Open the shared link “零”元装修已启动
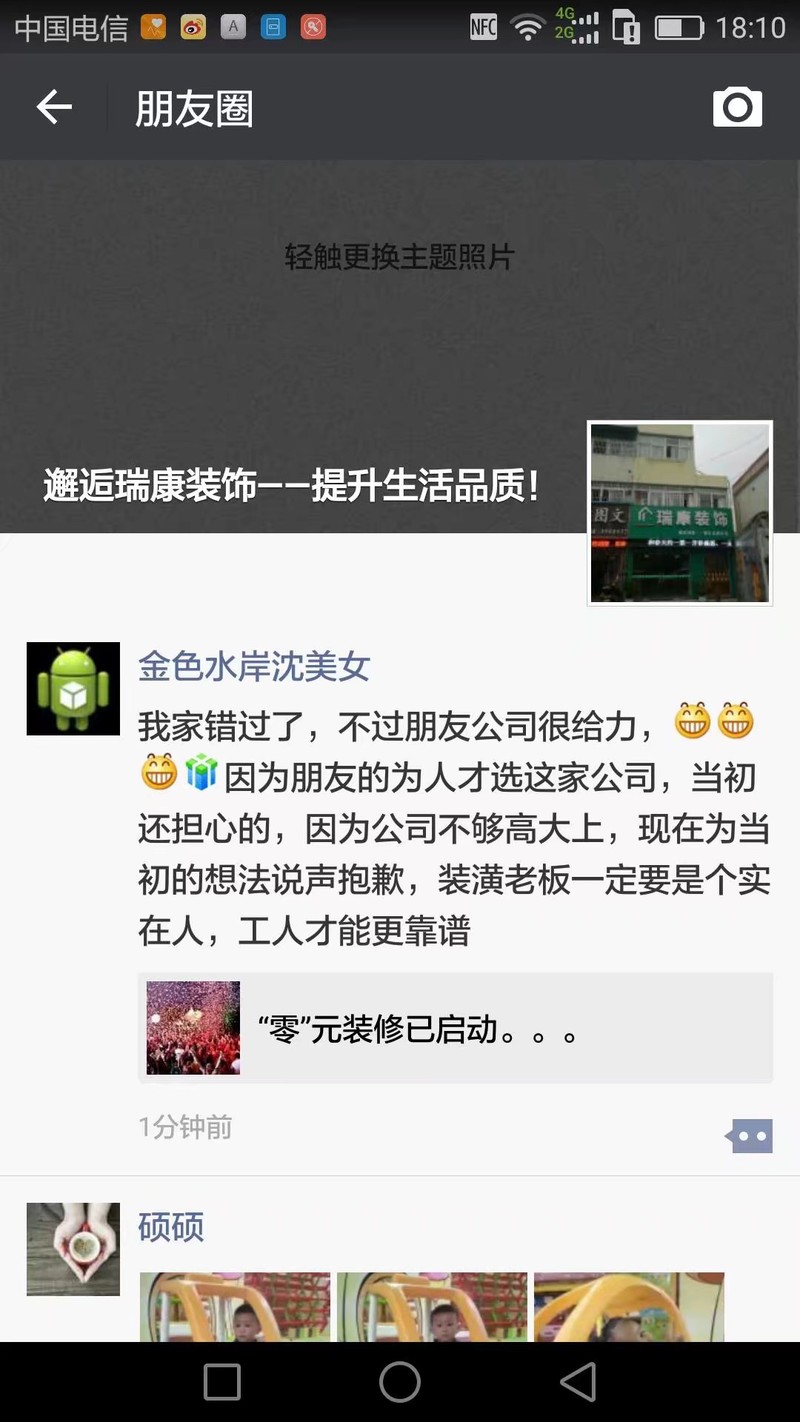Screen dimensions: 800x1422 [455, 1028]
